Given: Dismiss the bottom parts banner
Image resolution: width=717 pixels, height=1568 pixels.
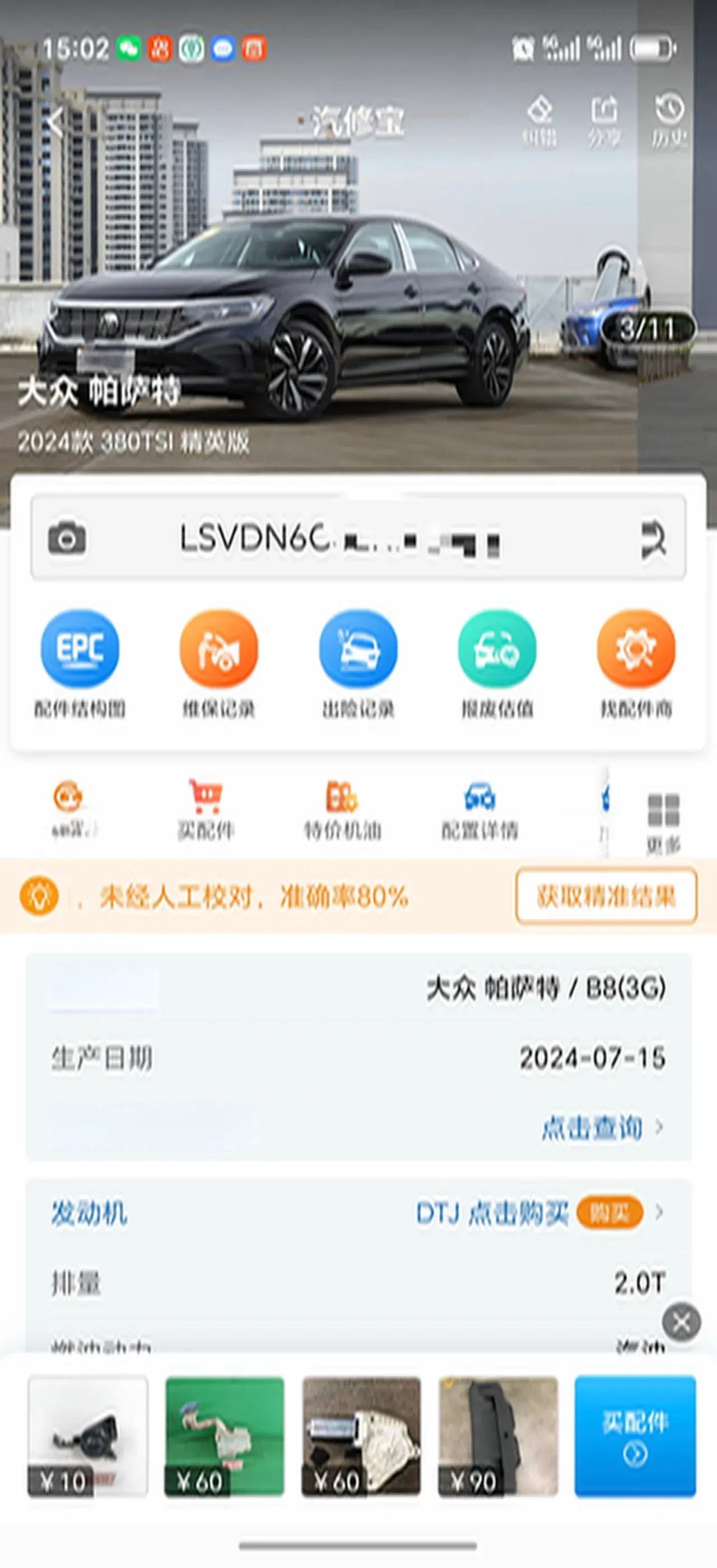Looking at the screenshot, I should [681, 1322].
